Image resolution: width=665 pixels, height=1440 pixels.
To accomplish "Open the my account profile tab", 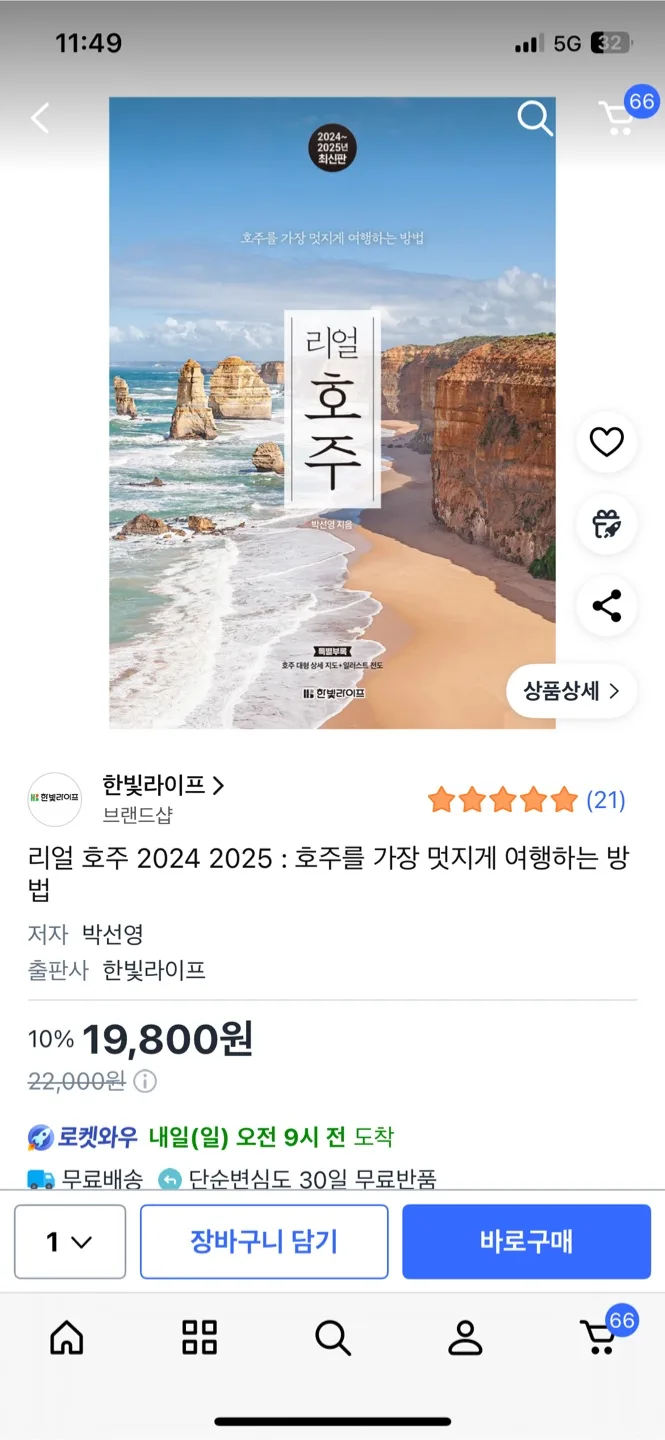I will (x=465, y=1337).
